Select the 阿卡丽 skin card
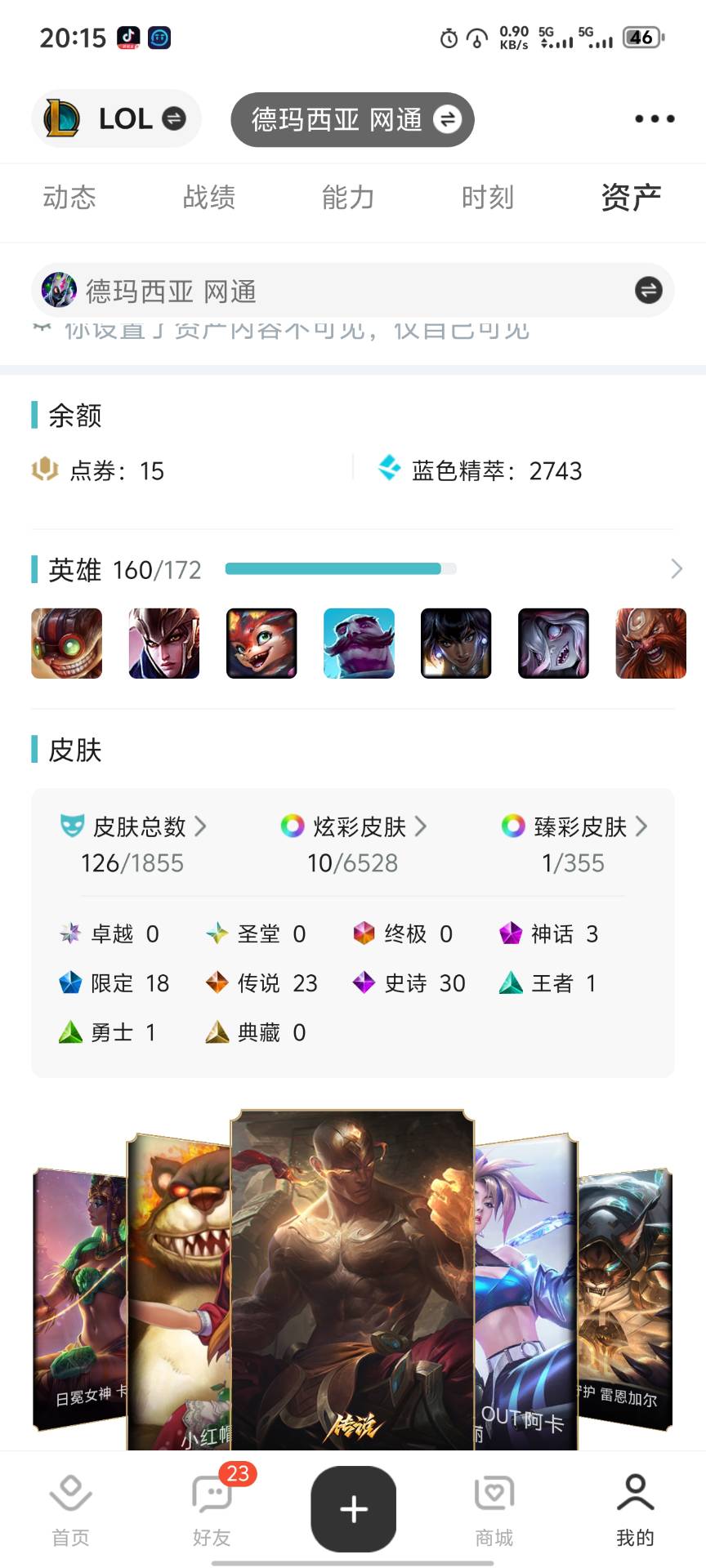The height and width of the screenshot is (1568, 706). pyautogui.click(x=523, y=1290)
